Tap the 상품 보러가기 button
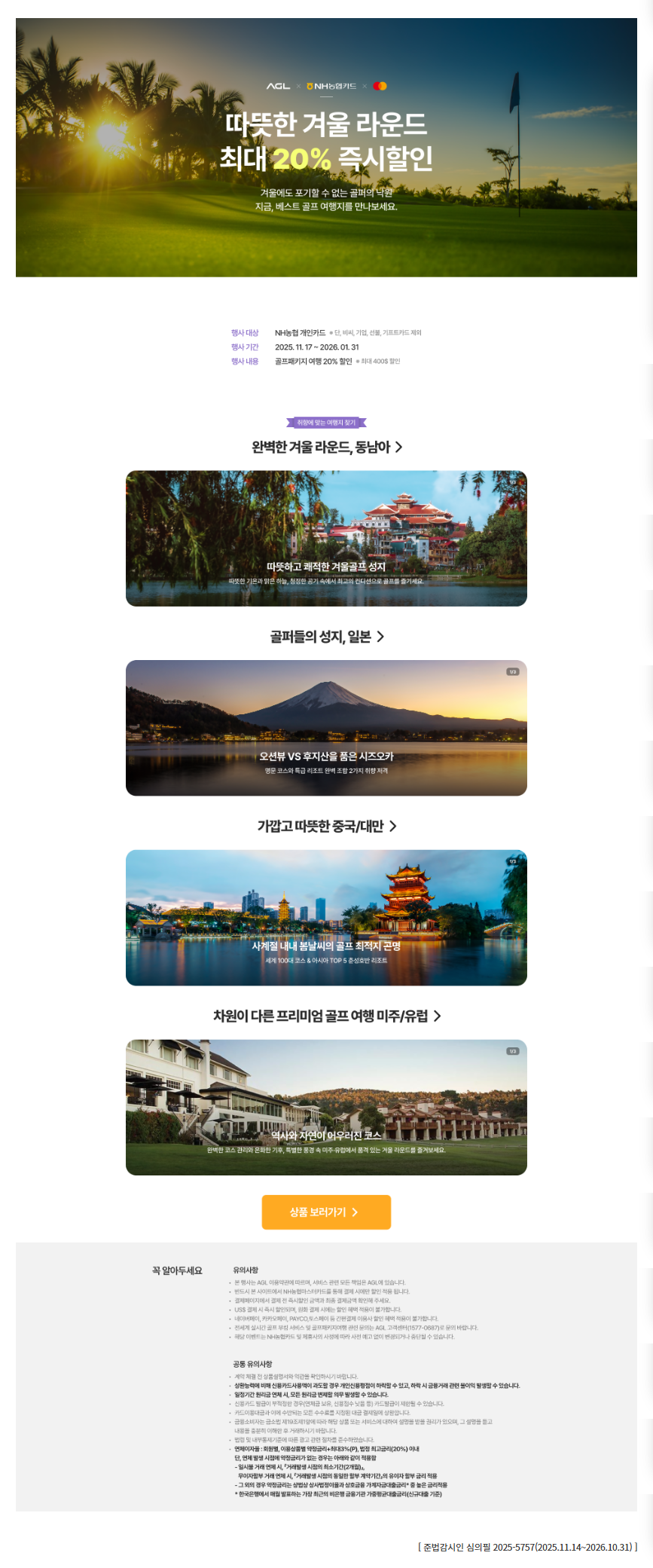The image size is (653, 1568). point(326,1212)
